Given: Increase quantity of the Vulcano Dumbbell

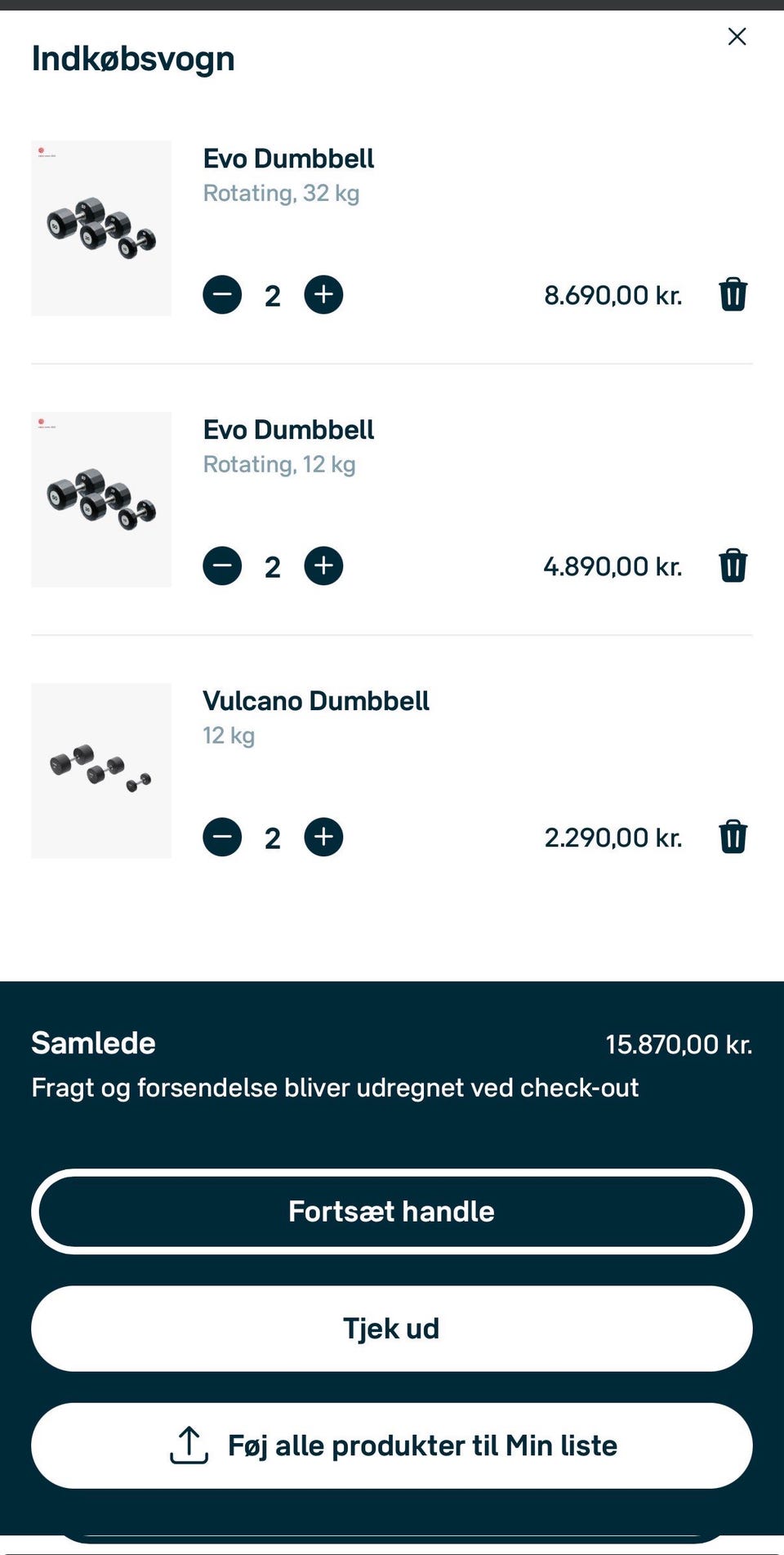Looking at the screenshot, I should coord(323,837).
